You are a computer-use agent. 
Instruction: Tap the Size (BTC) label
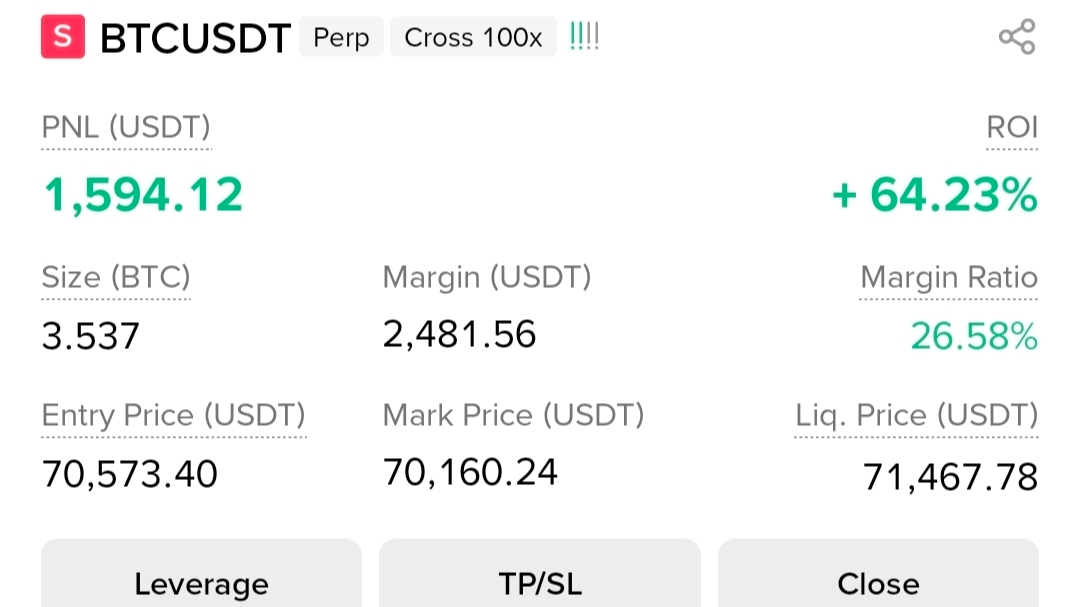point(116,278)
